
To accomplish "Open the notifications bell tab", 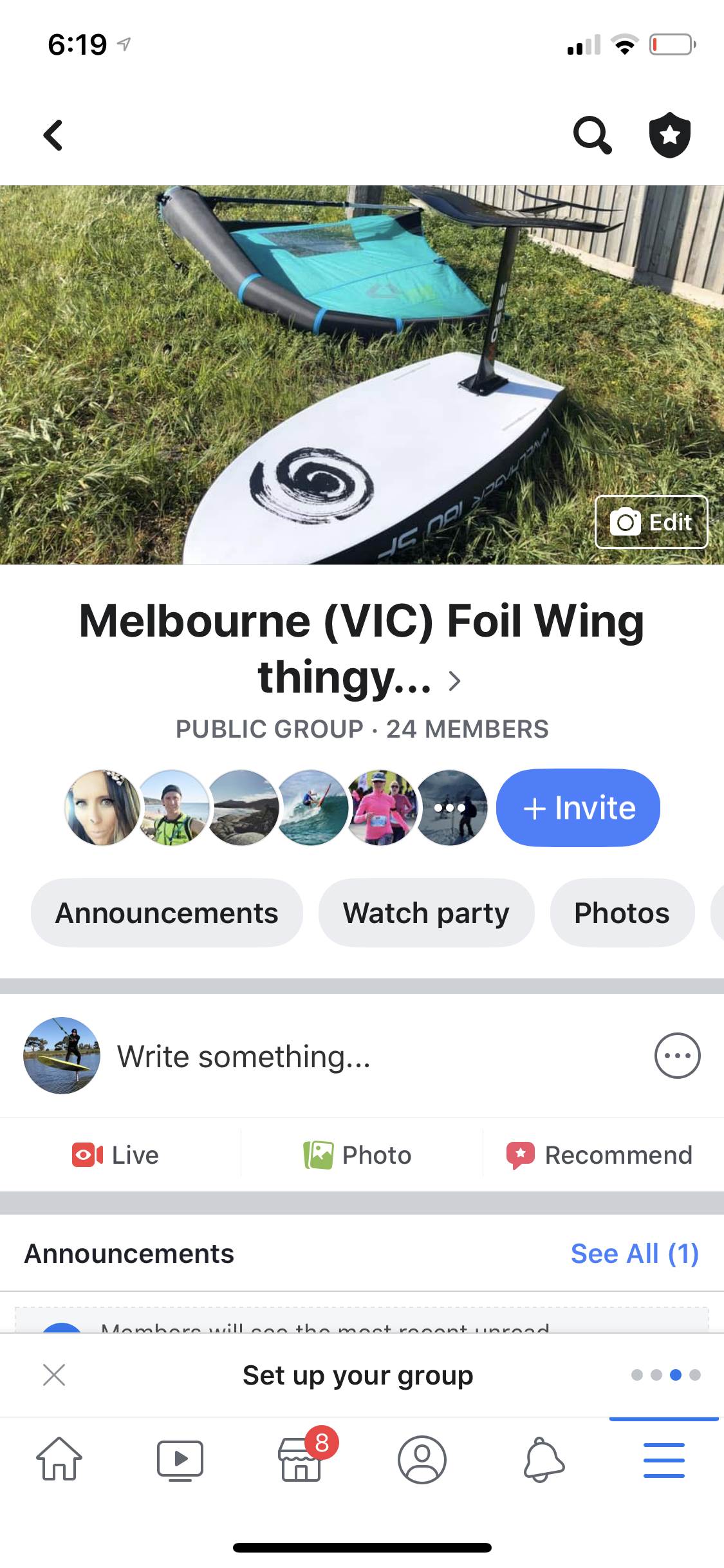I will (544, 1459).
